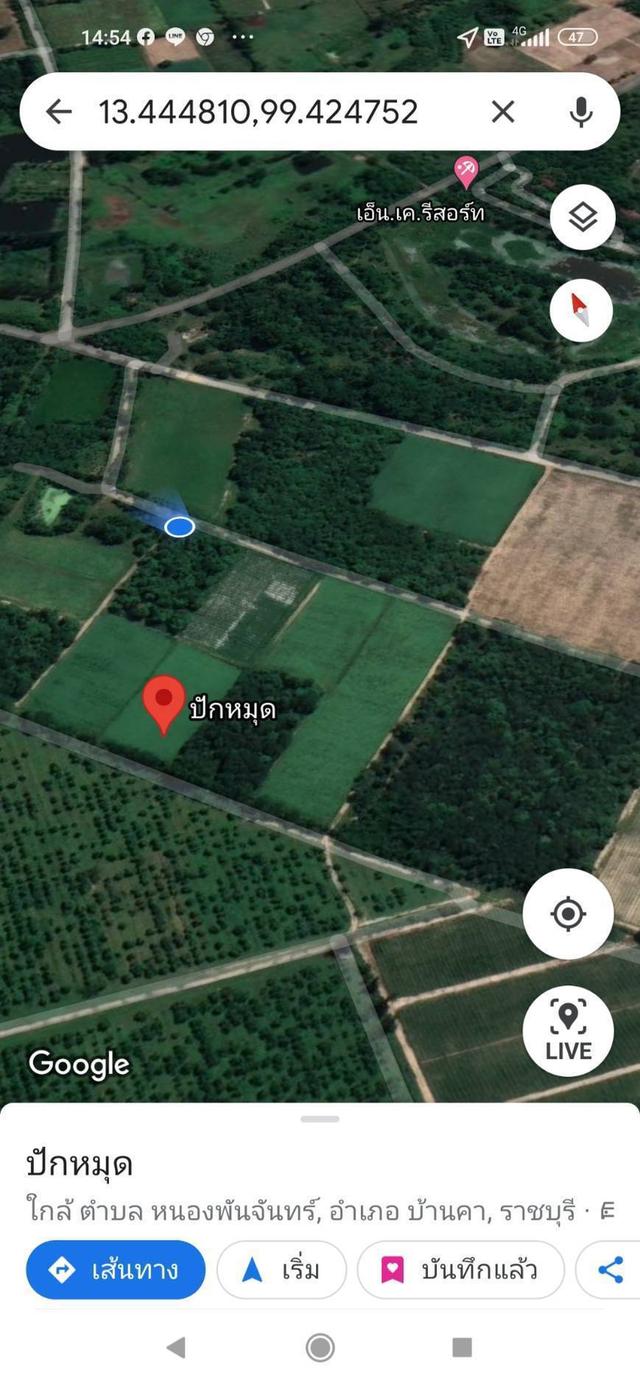
Task: Center the map on my location
Action: pos(568,914)
